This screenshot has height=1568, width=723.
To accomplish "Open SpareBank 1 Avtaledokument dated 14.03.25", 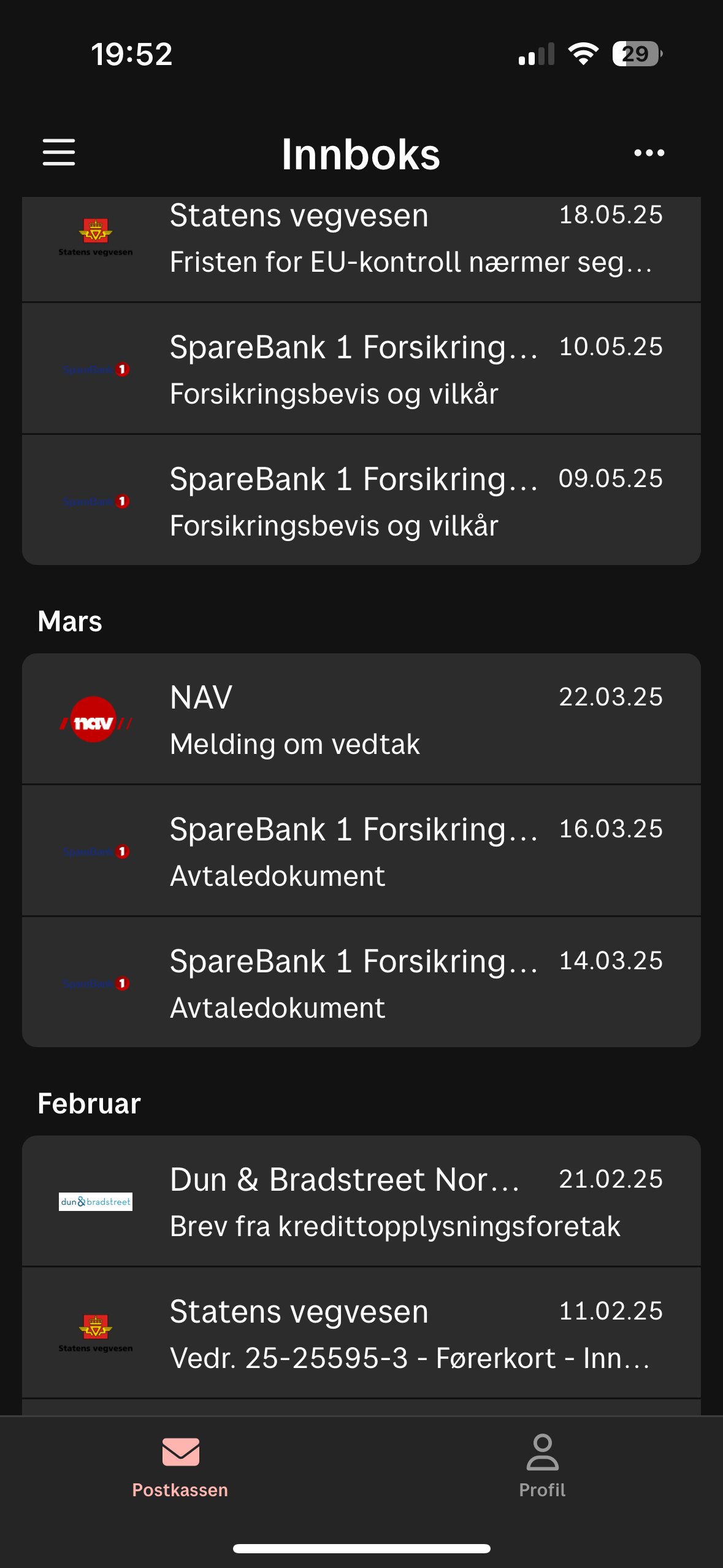I will pos(361,983).
